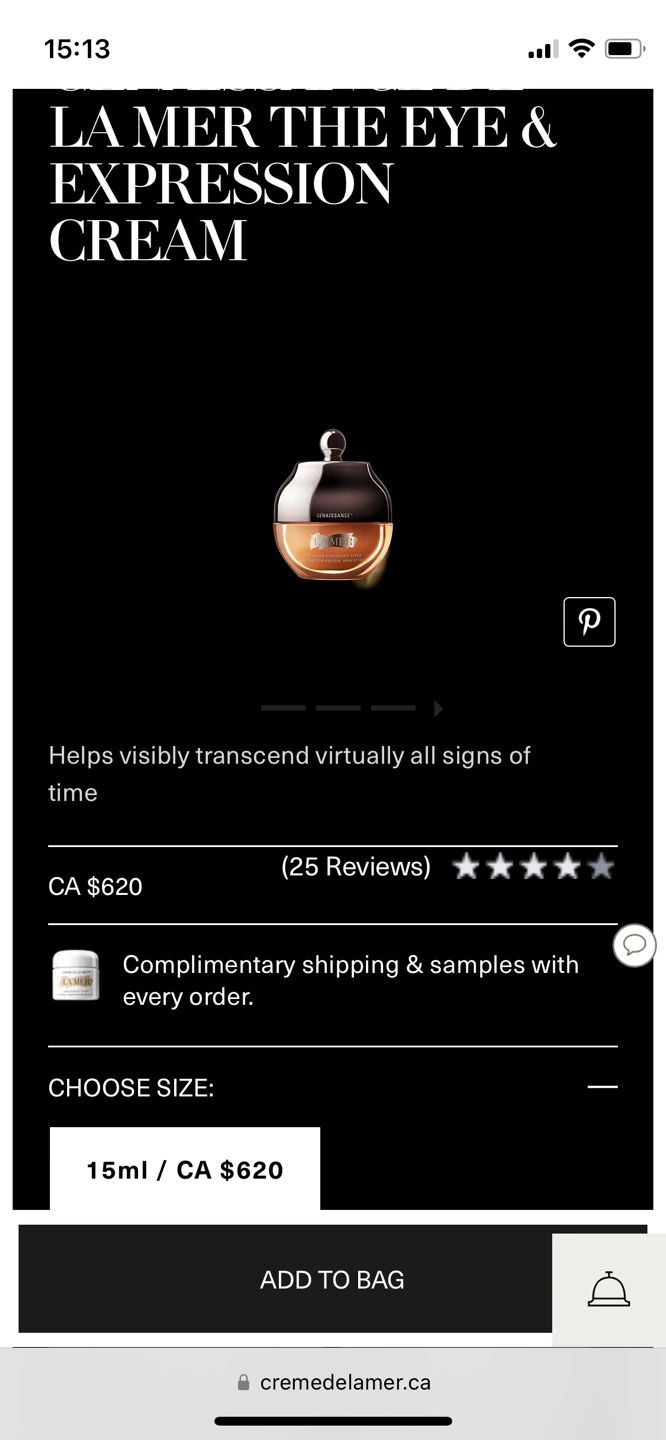Select 15ml / CA $620 size
The height and width of the screenshot is (1440, 666).
185,1169
